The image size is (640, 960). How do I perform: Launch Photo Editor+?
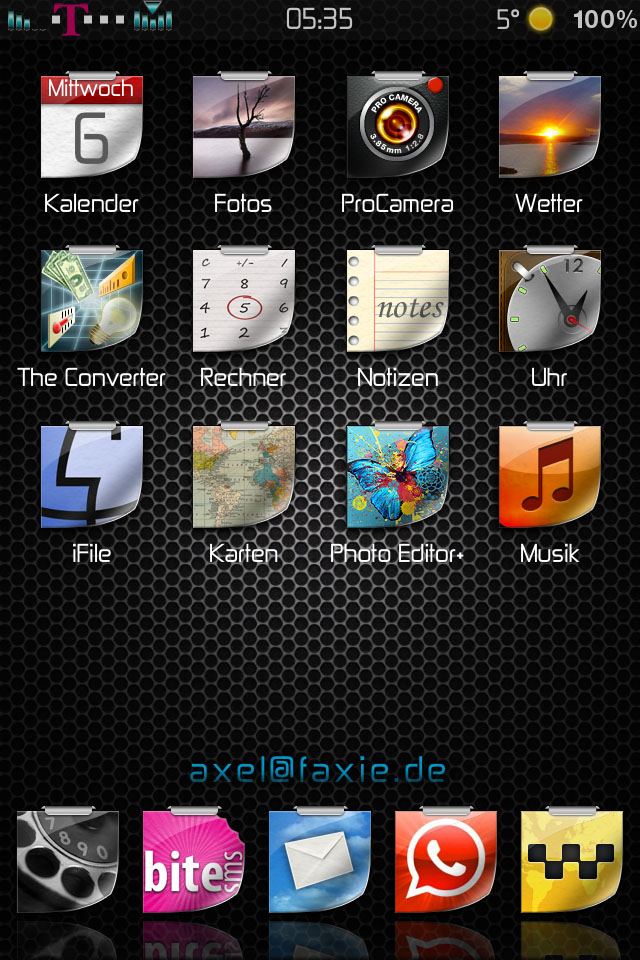pos(397,477)
